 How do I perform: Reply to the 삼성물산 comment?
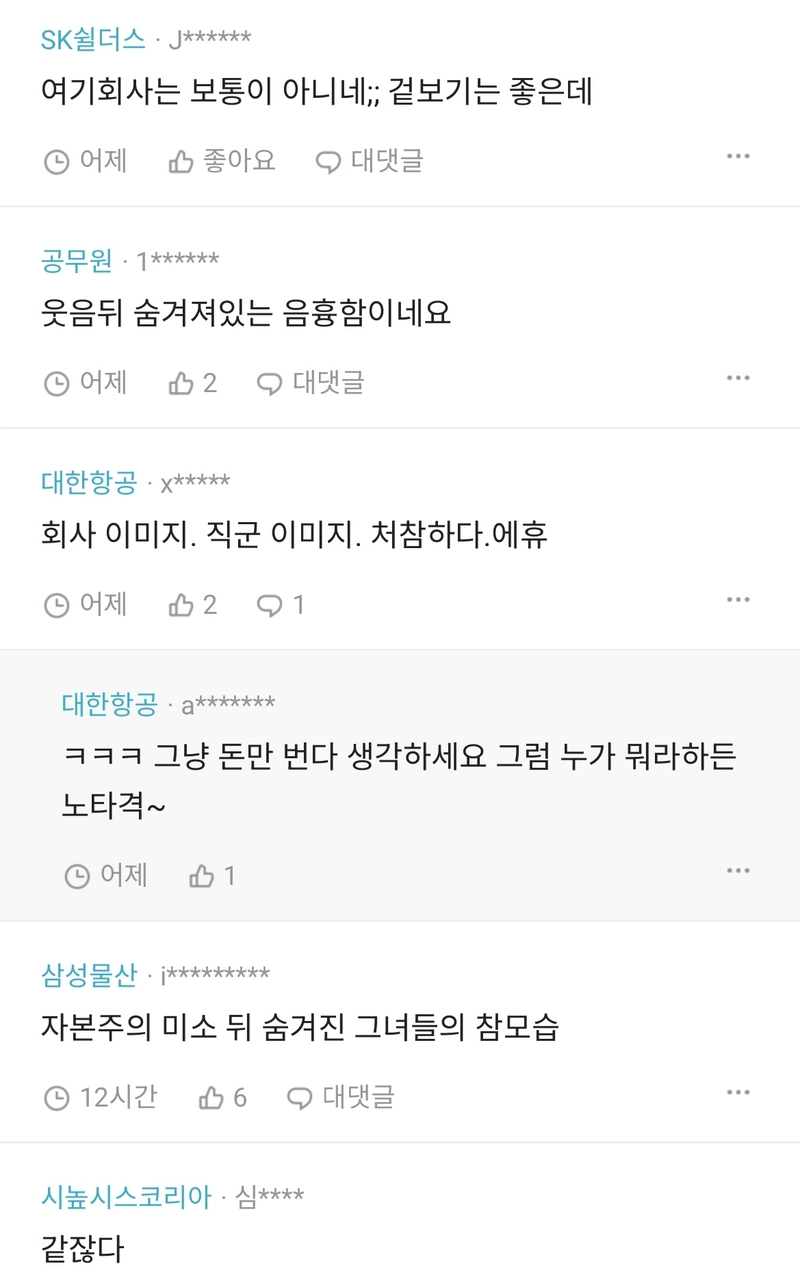(341, 1097)
